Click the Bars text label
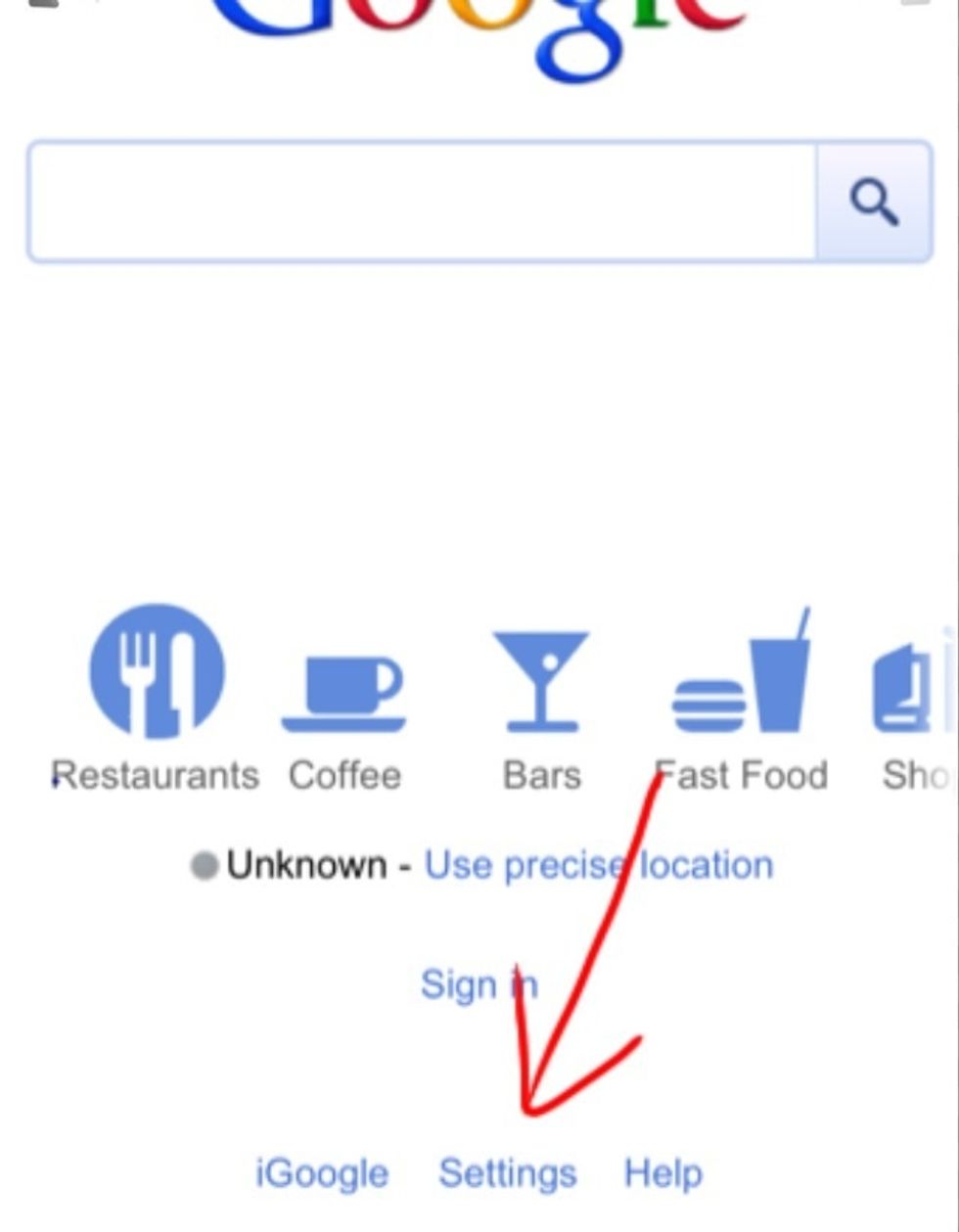 coord(541,775)
